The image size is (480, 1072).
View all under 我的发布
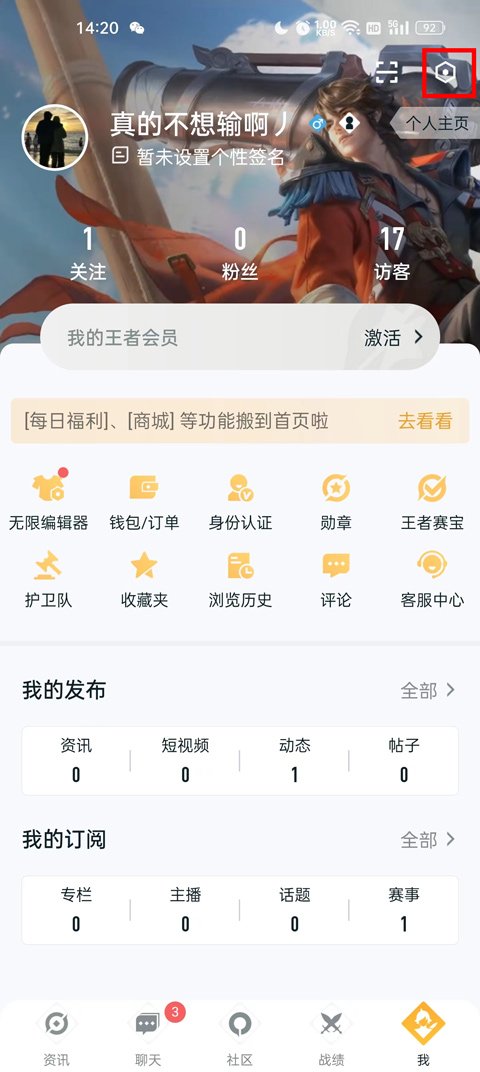[x=428, y=691]
